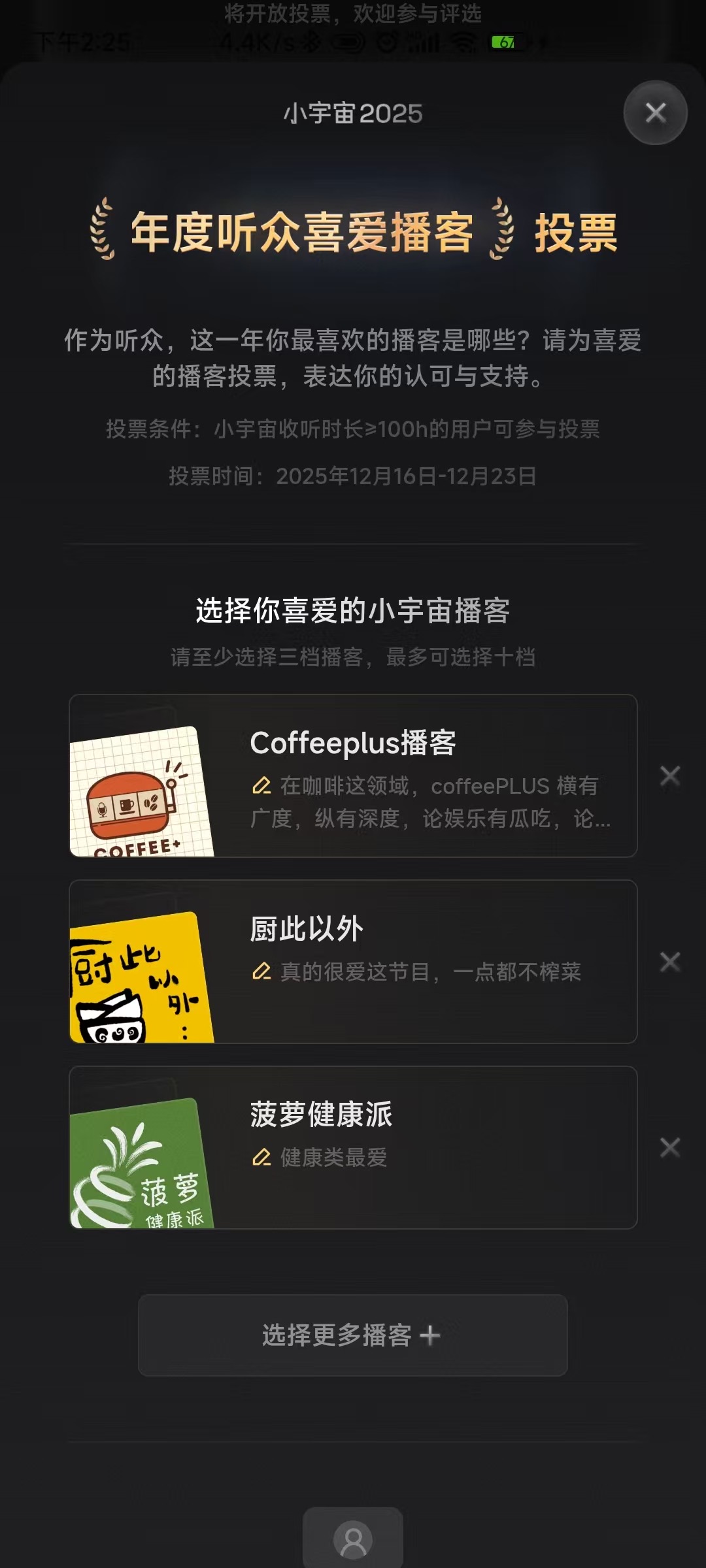The image size is (706, 1568).
Task: Open the profile avatar button
Action: pyautogui.click(x=353, y=1539)
